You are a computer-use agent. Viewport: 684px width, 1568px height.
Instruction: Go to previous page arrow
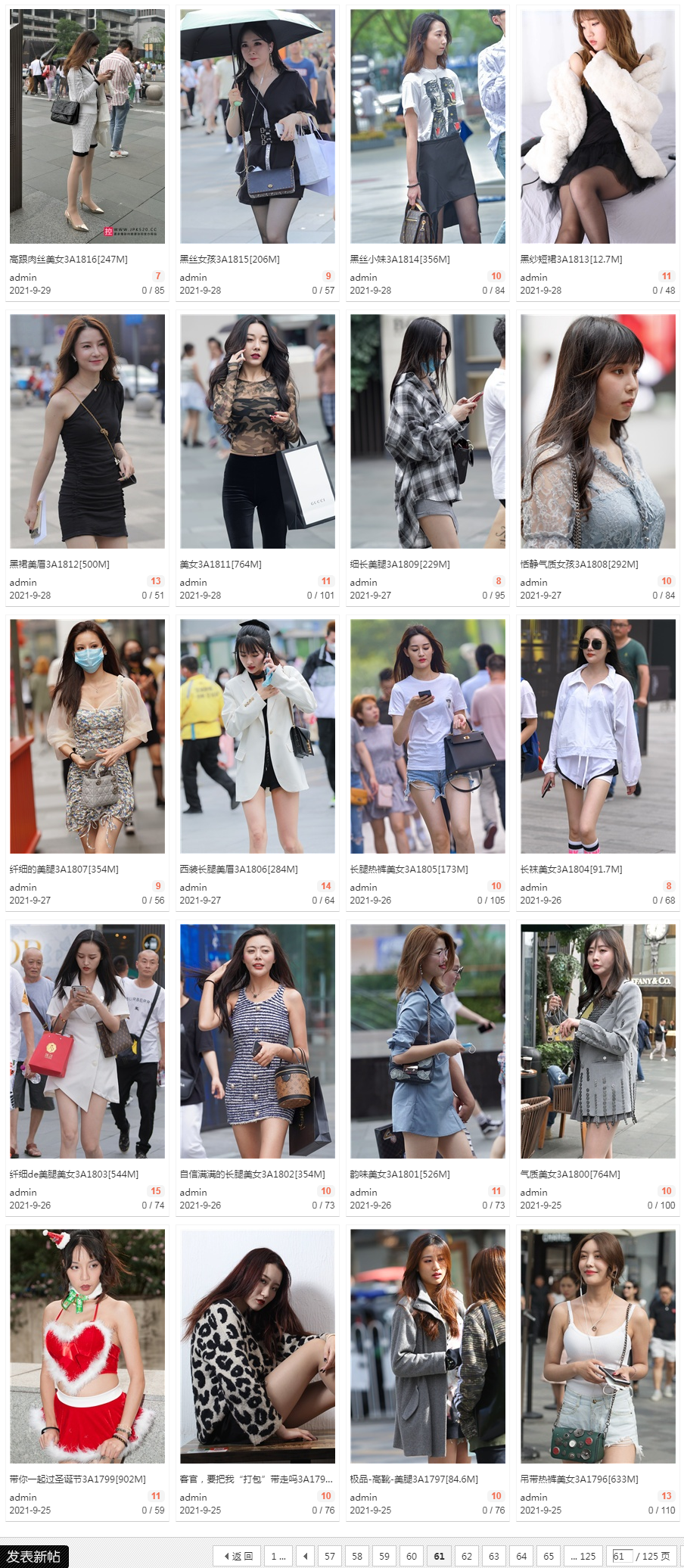click(x=305, y=1556)
